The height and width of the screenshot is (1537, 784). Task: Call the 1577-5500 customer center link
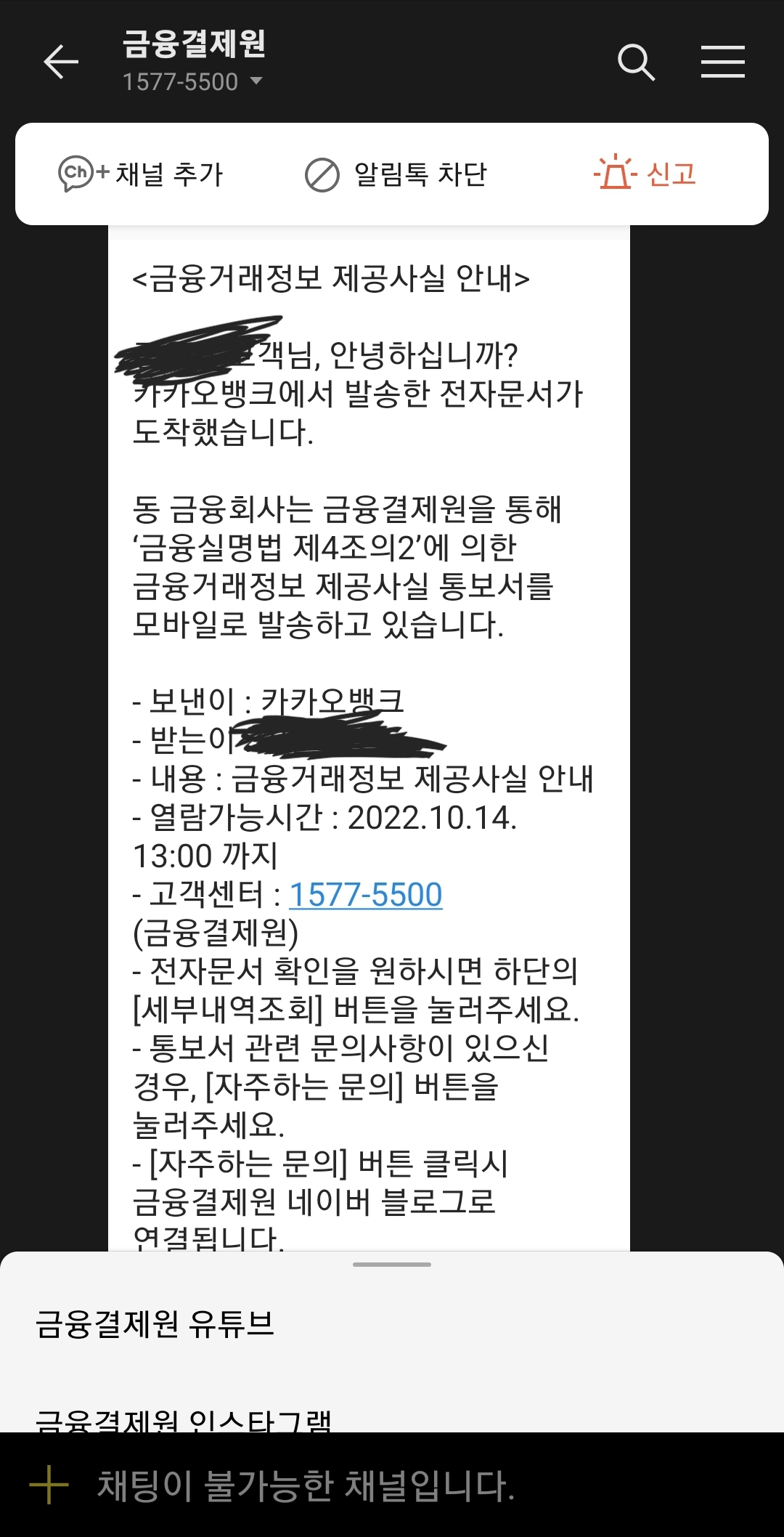[366, 895]
